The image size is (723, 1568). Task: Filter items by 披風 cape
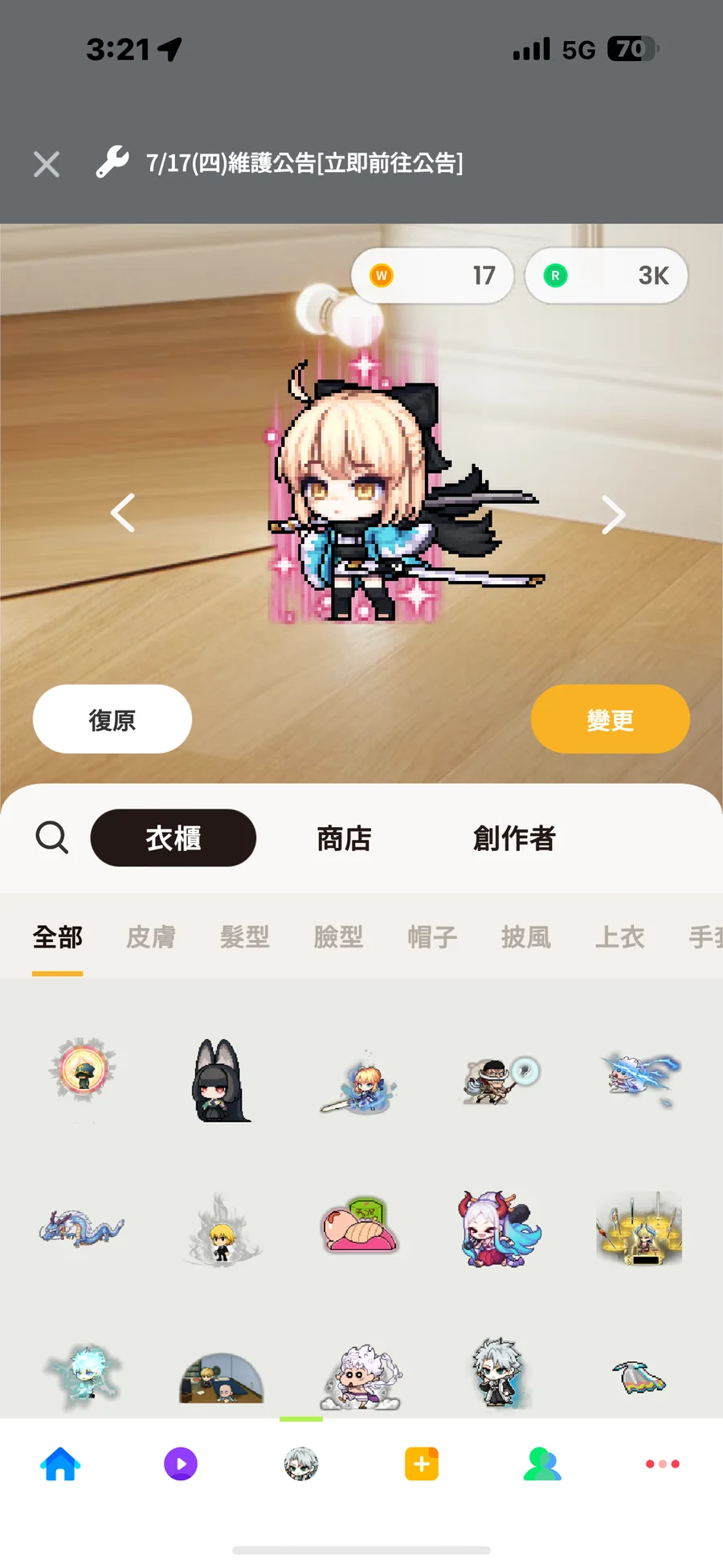pos(526,937)
